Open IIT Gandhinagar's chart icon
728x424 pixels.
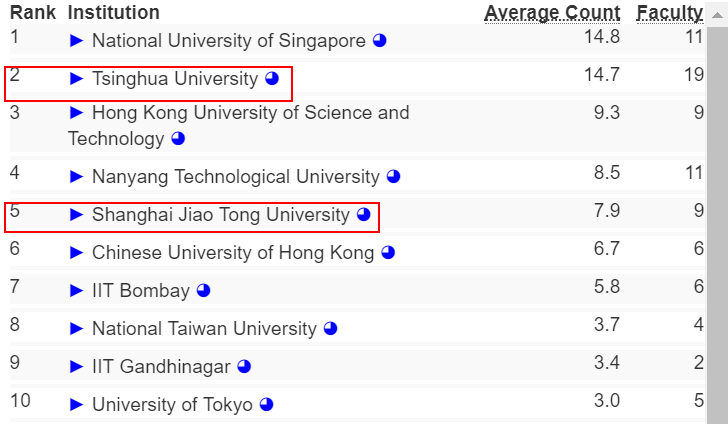(244, 367)
